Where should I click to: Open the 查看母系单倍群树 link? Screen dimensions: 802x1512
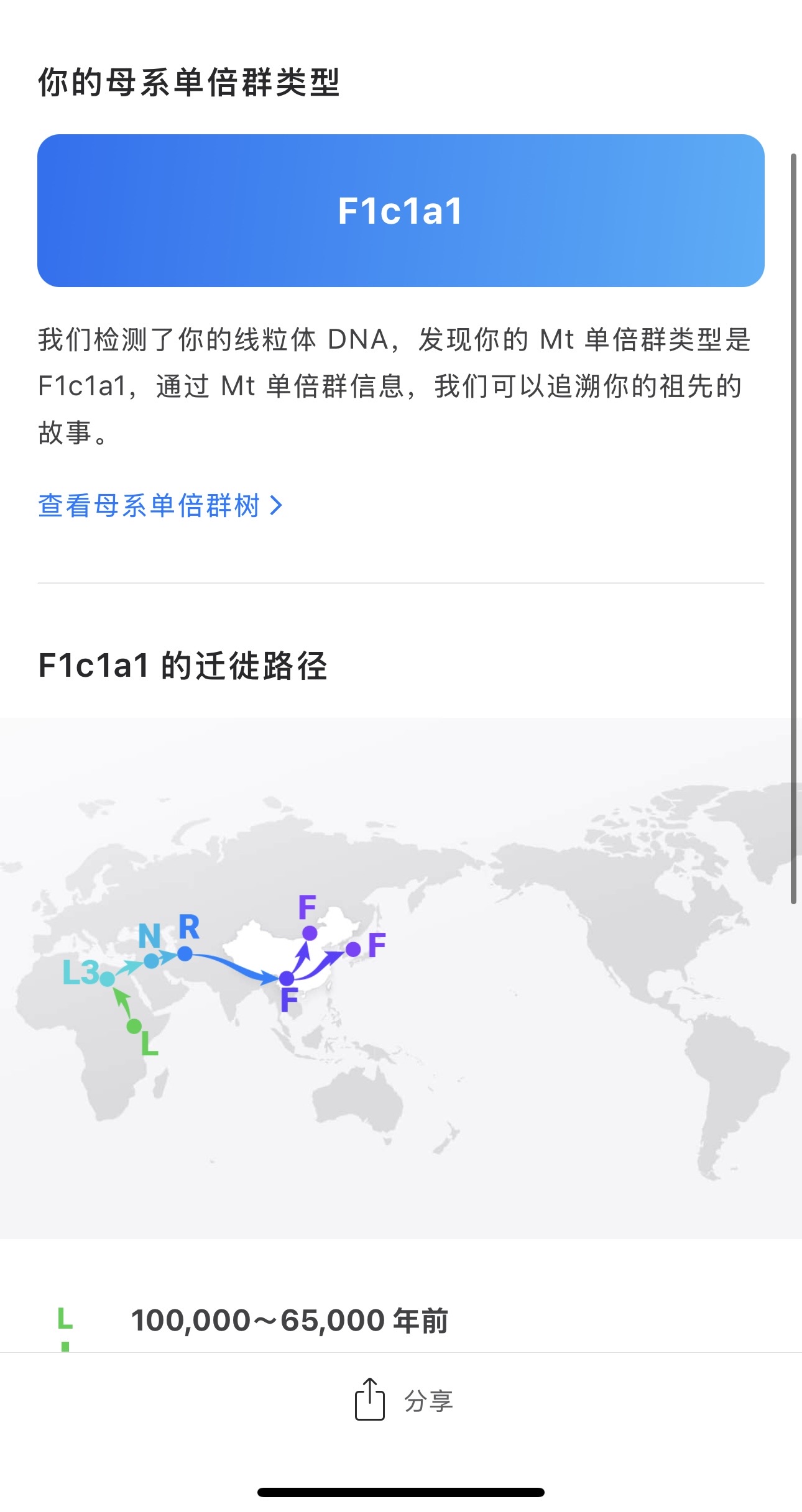click(160, 505)
